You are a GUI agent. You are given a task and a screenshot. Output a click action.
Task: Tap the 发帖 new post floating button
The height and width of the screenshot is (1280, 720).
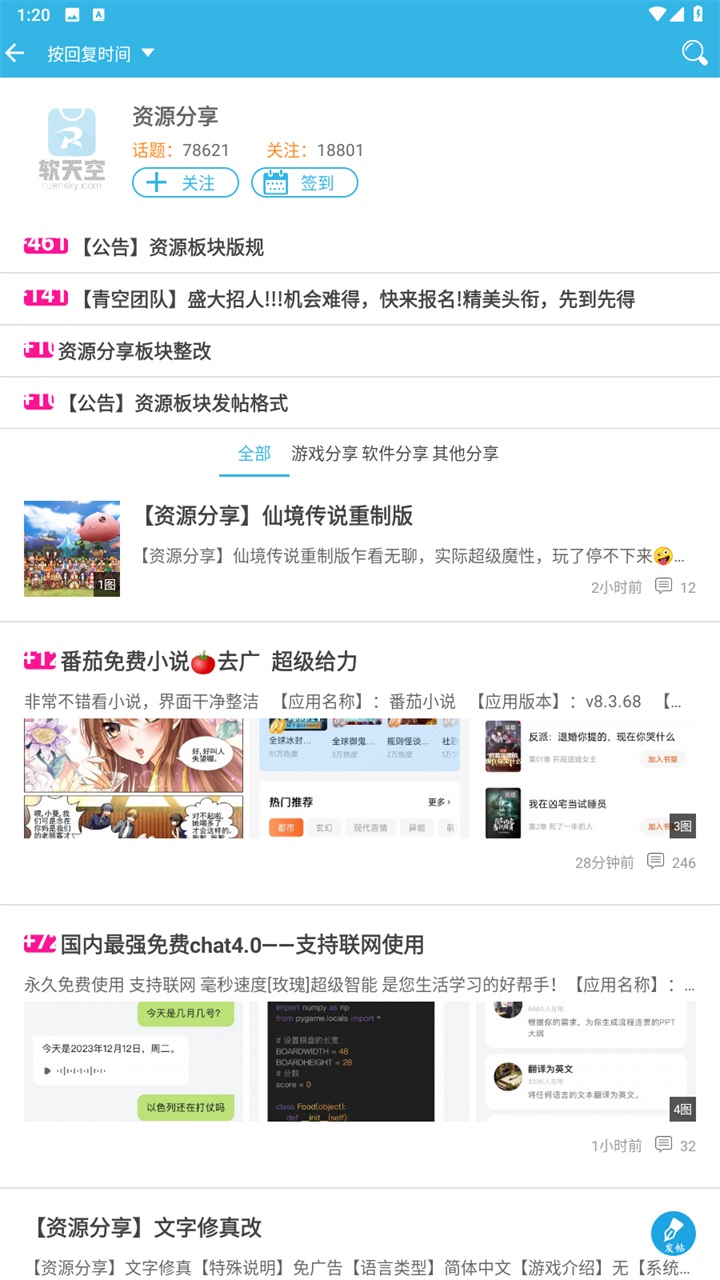click(673, 1234)
